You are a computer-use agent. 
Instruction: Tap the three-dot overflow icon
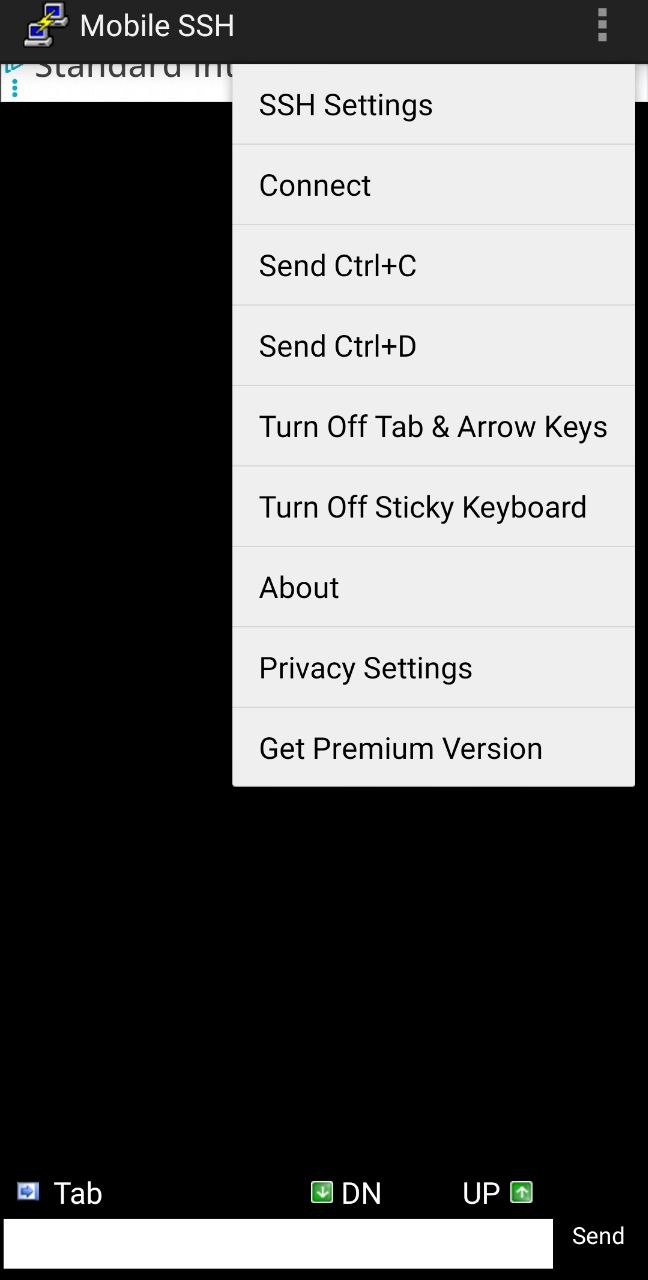point(602,25)
